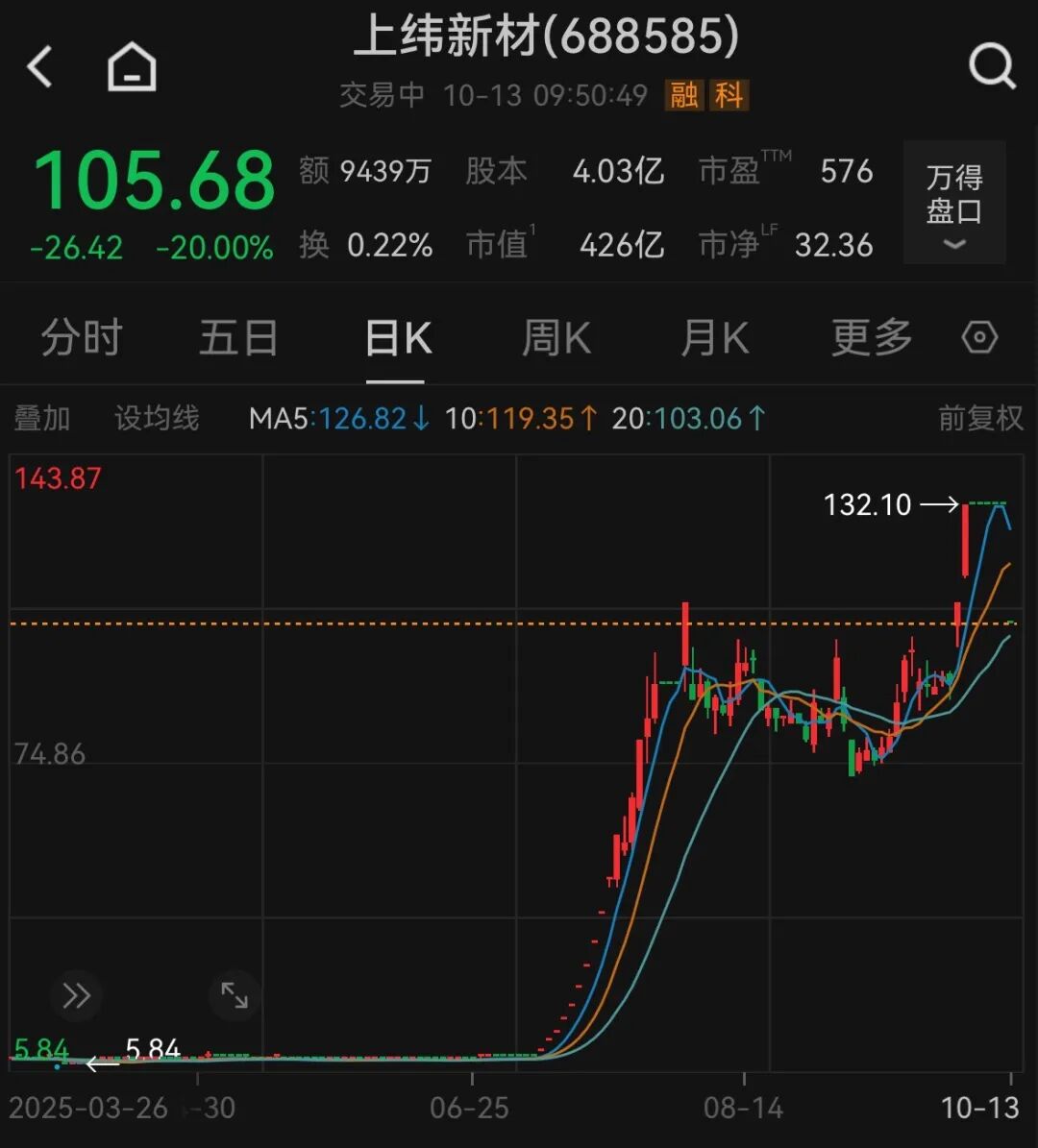
Task: Switch to the 分时 chart tab
Action: (82, 338)
